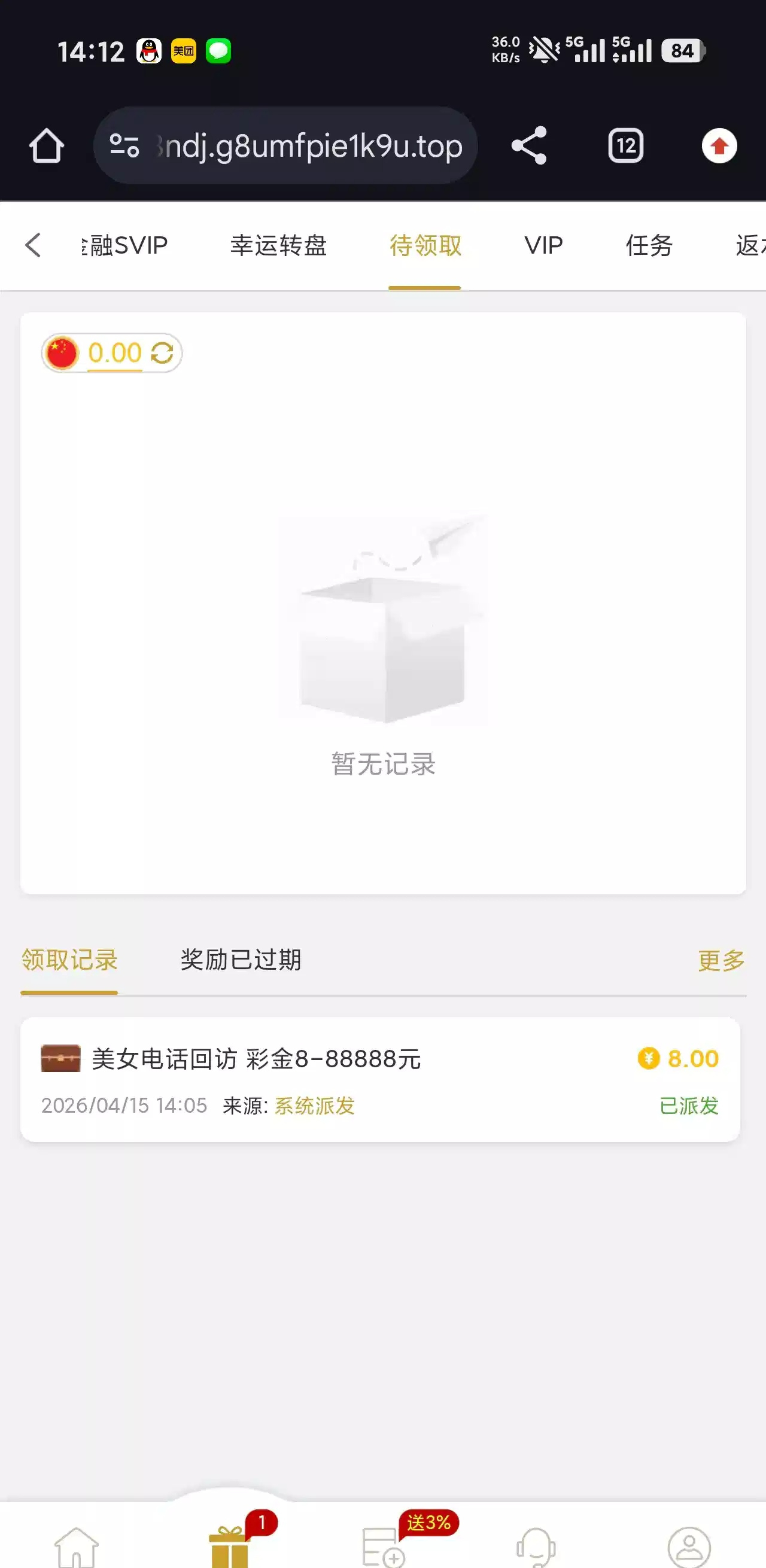Open the deposit tab marked 送3%
The image size is (766, 1568).
(383, 1546)
